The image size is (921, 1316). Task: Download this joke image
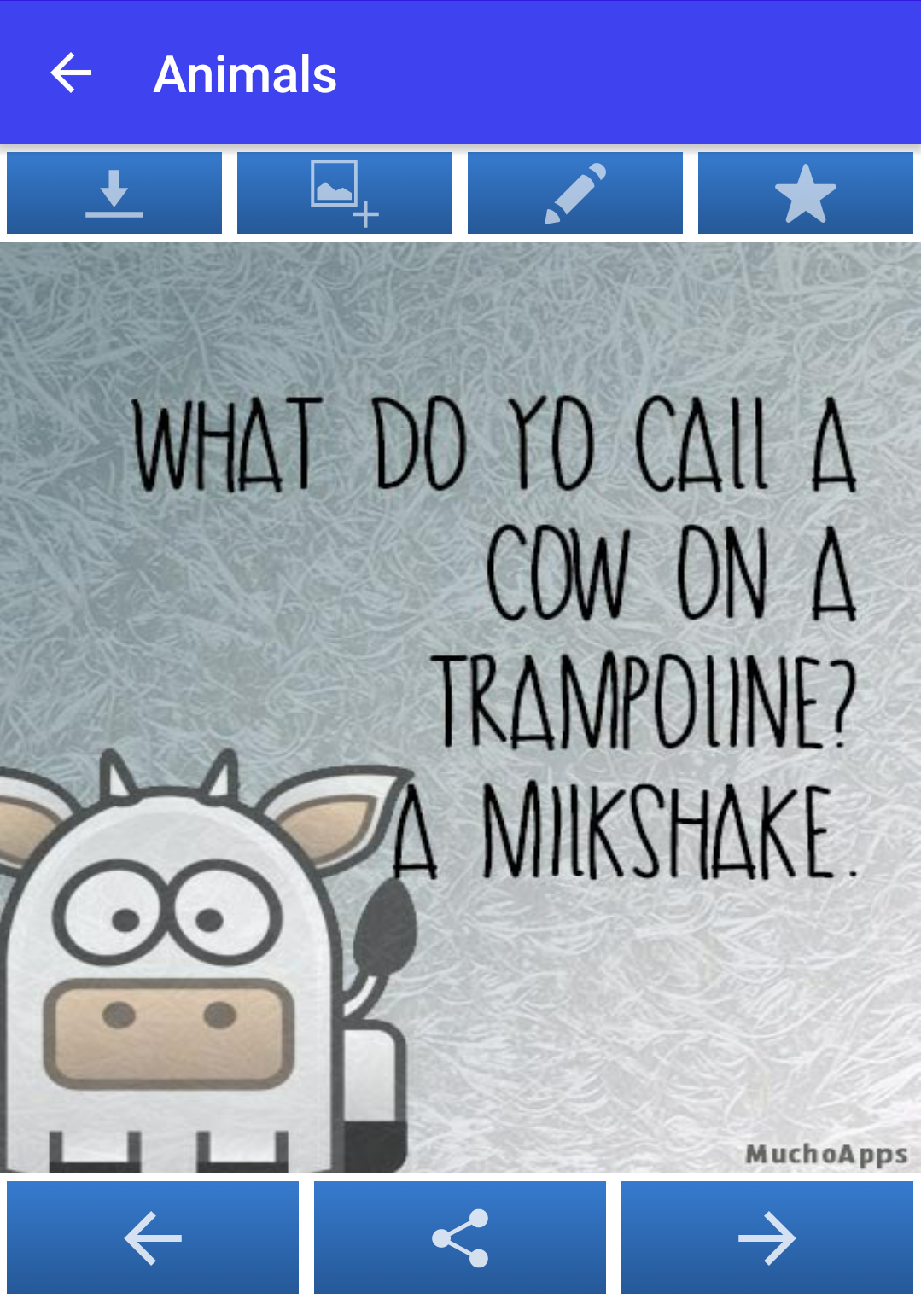[114, 193]
